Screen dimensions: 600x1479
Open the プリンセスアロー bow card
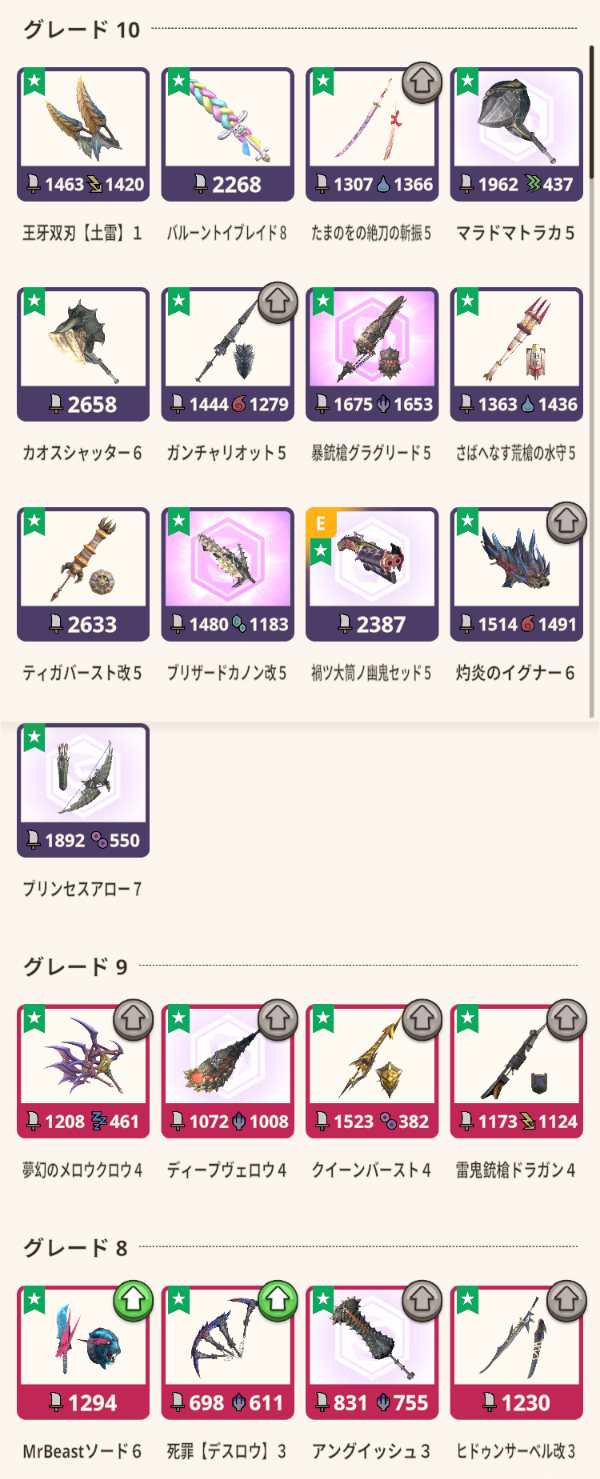[83, 791]
